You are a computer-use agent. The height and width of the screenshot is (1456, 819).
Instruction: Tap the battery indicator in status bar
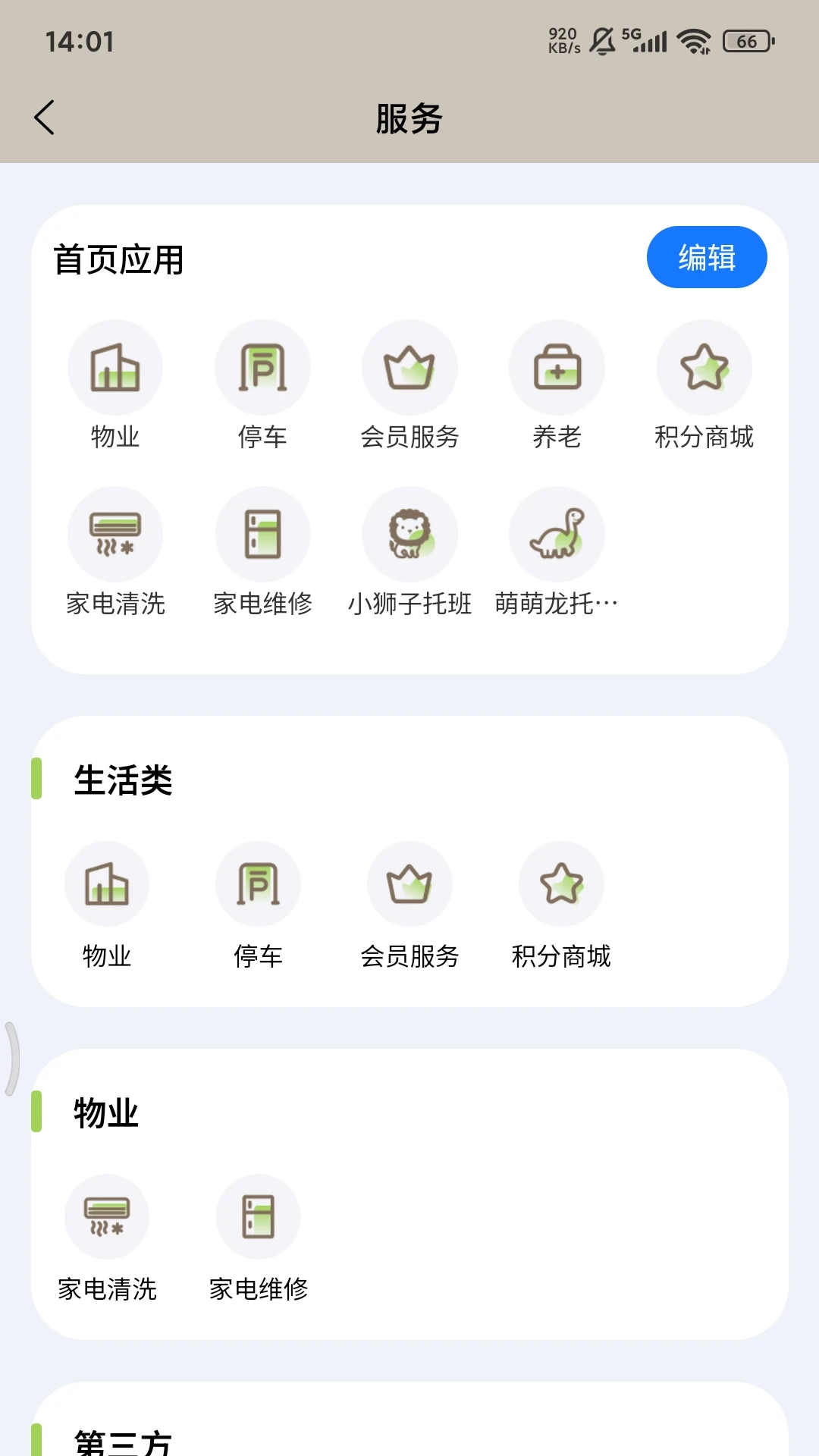pos(747,42)
